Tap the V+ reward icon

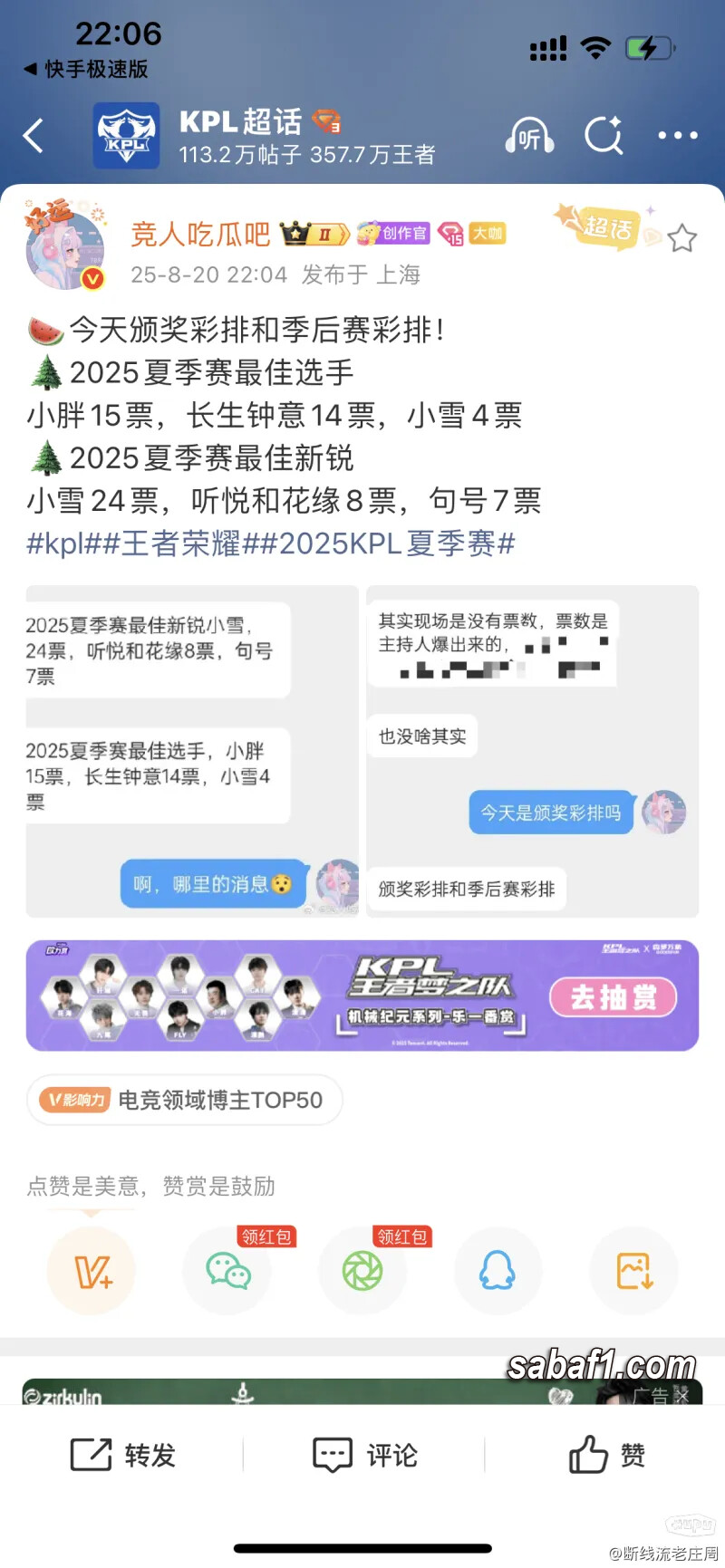92,1271
